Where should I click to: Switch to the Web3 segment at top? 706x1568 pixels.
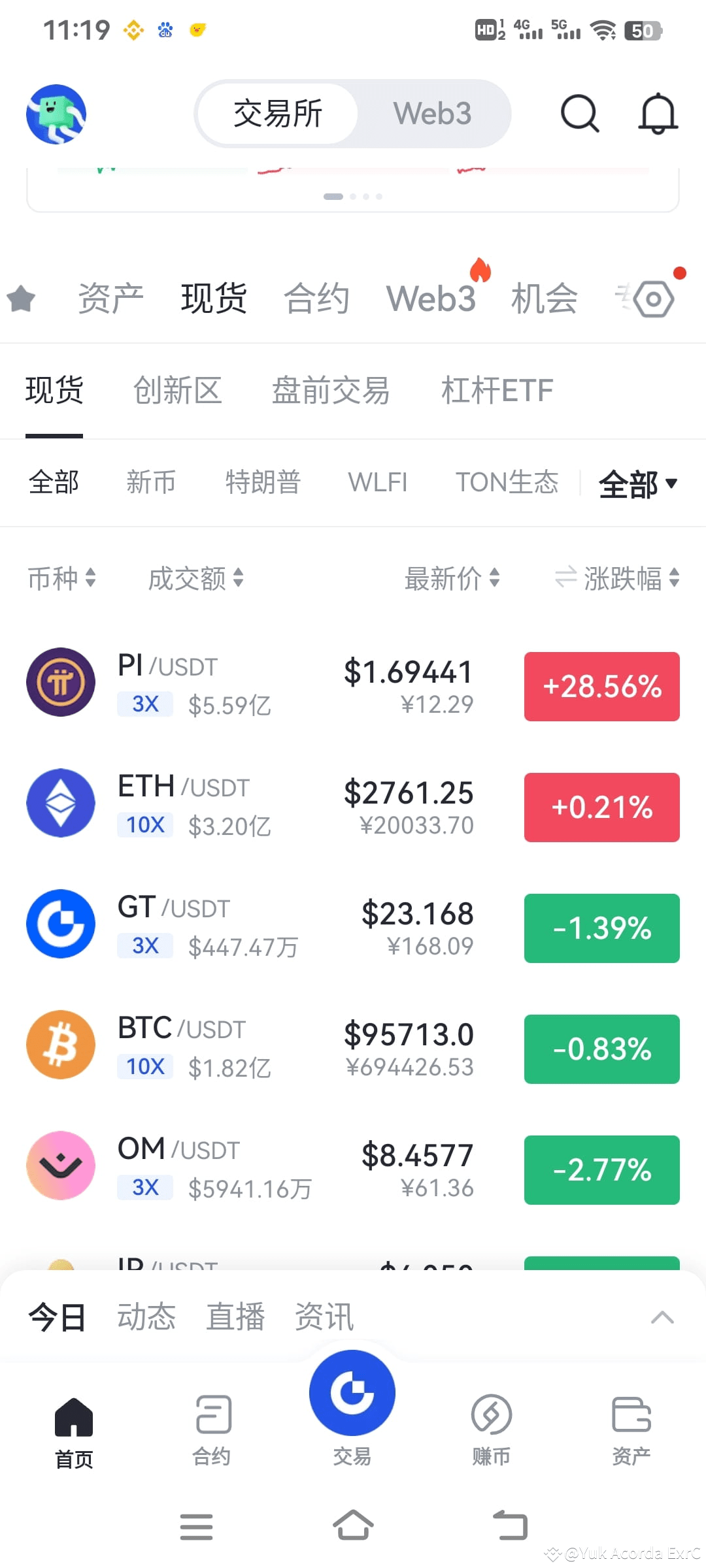click(431, 114)
